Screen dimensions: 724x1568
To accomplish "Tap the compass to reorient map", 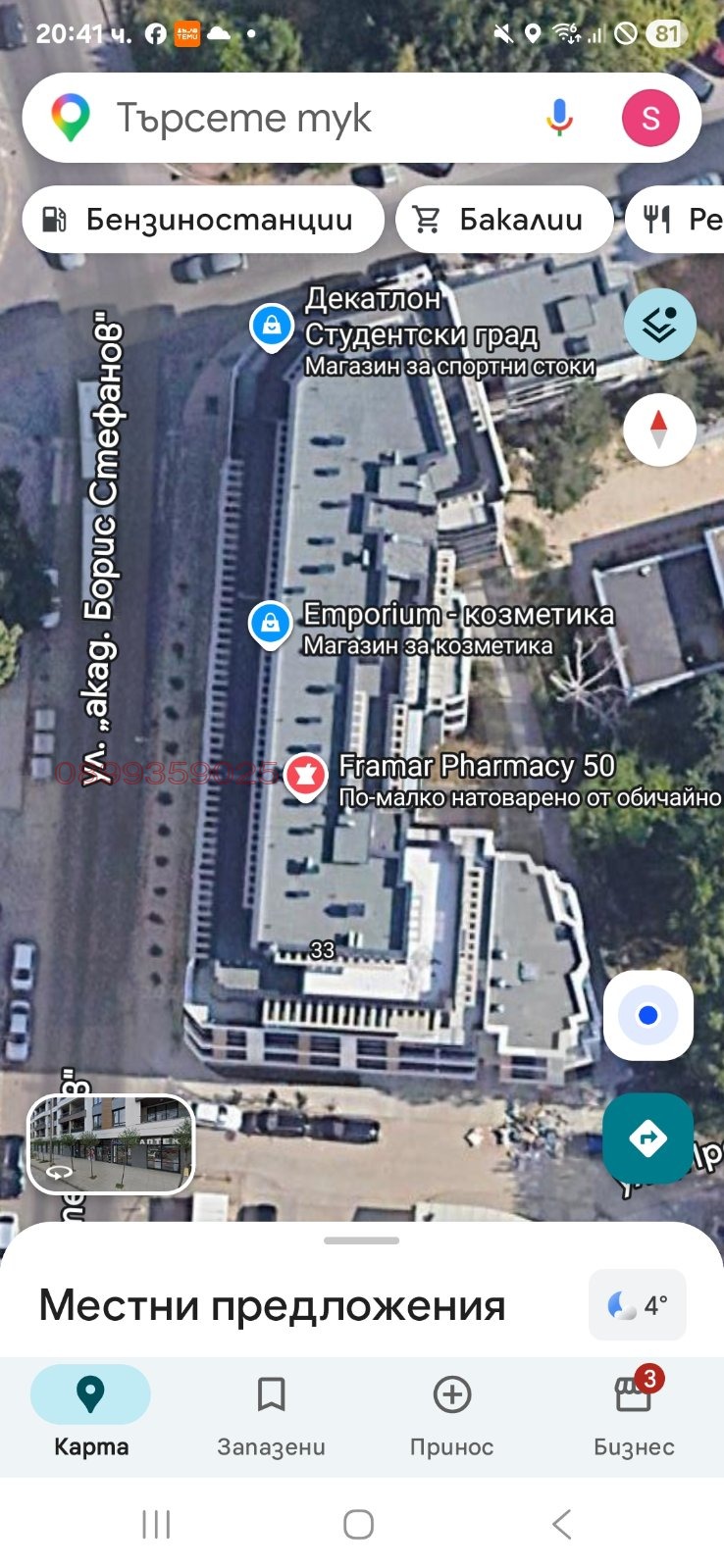I will (x=659, y=430).
